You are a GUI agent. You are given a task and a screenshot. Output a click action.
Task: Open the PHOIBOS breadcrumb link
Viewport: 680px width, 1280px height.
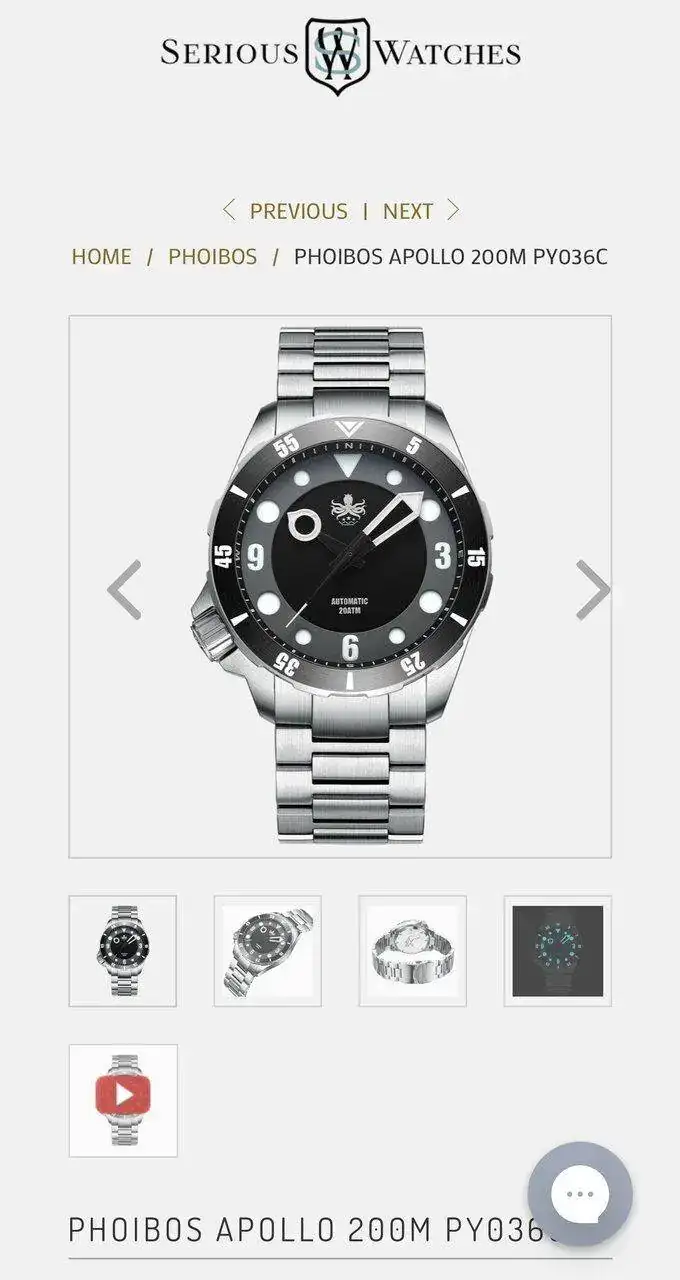coord(212,256)
